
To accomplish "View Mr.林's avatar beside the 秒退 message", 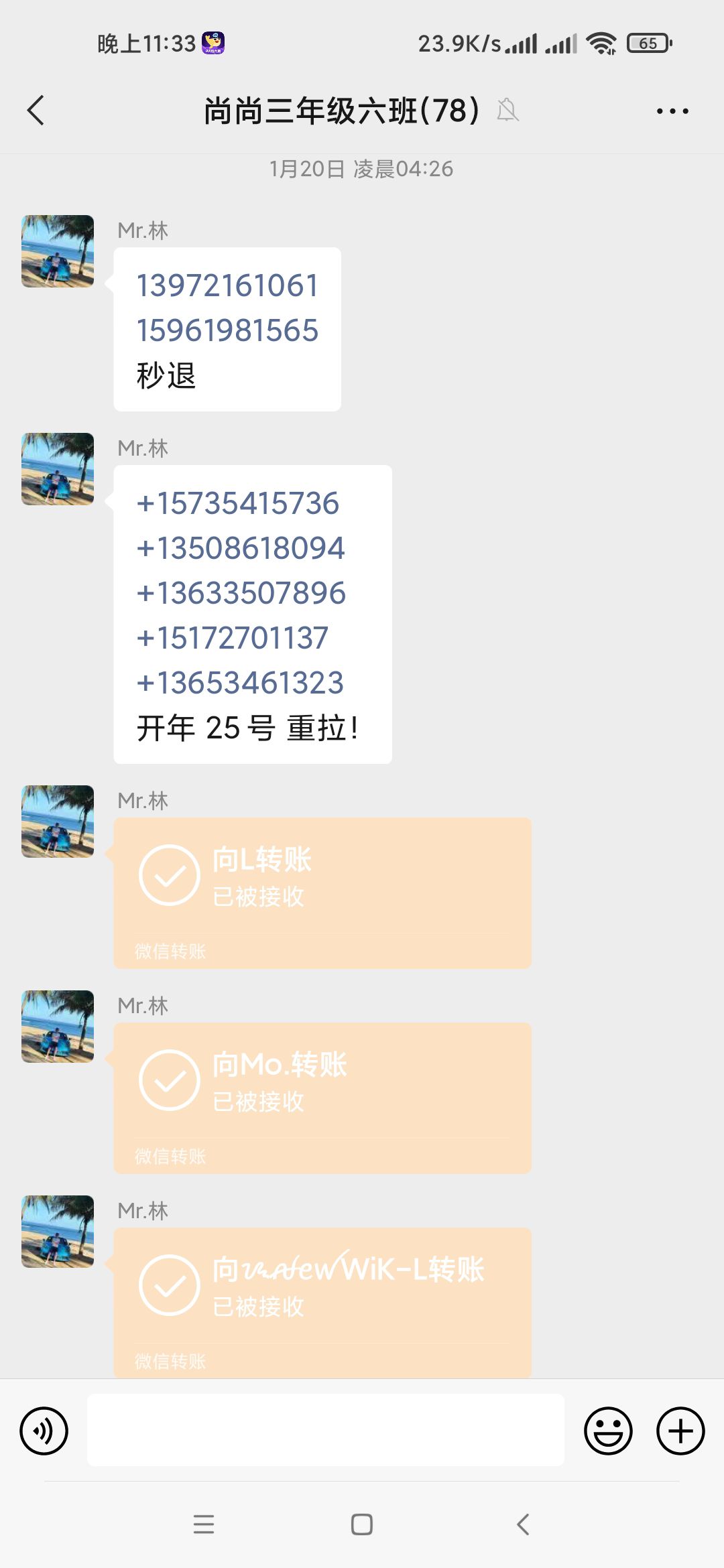I will pos(58,251).
